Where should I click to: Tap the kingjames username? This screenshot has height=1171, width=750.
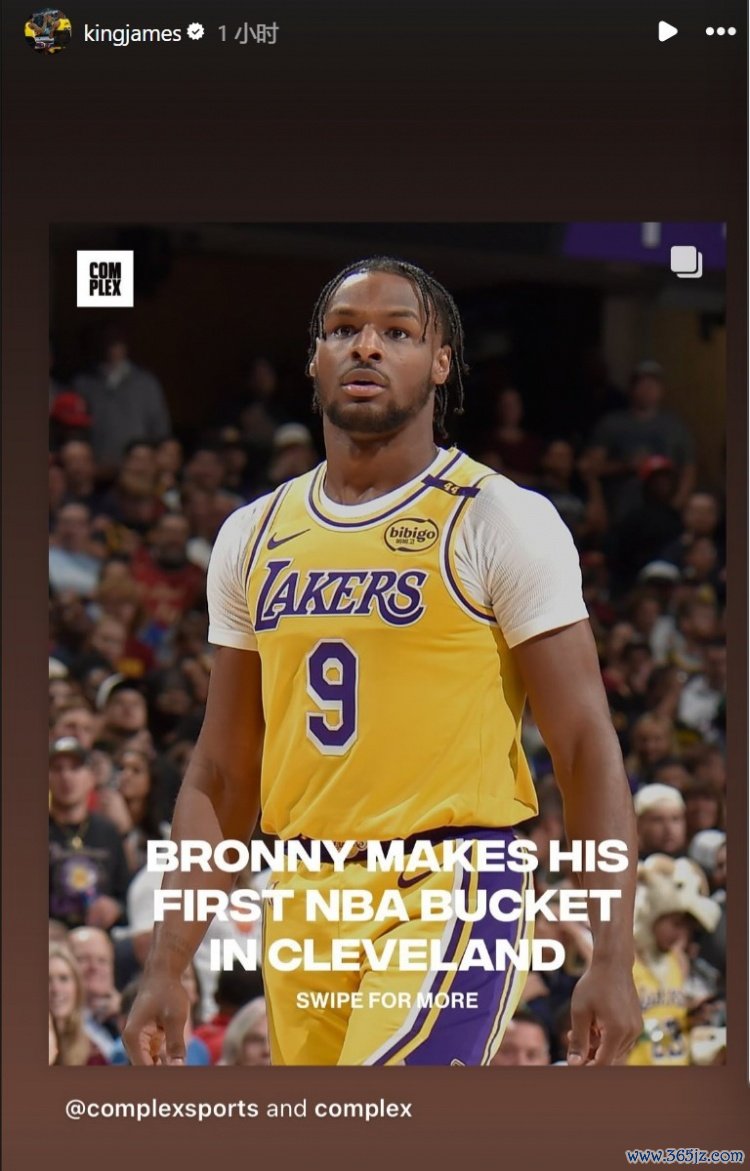click(132, 33)
